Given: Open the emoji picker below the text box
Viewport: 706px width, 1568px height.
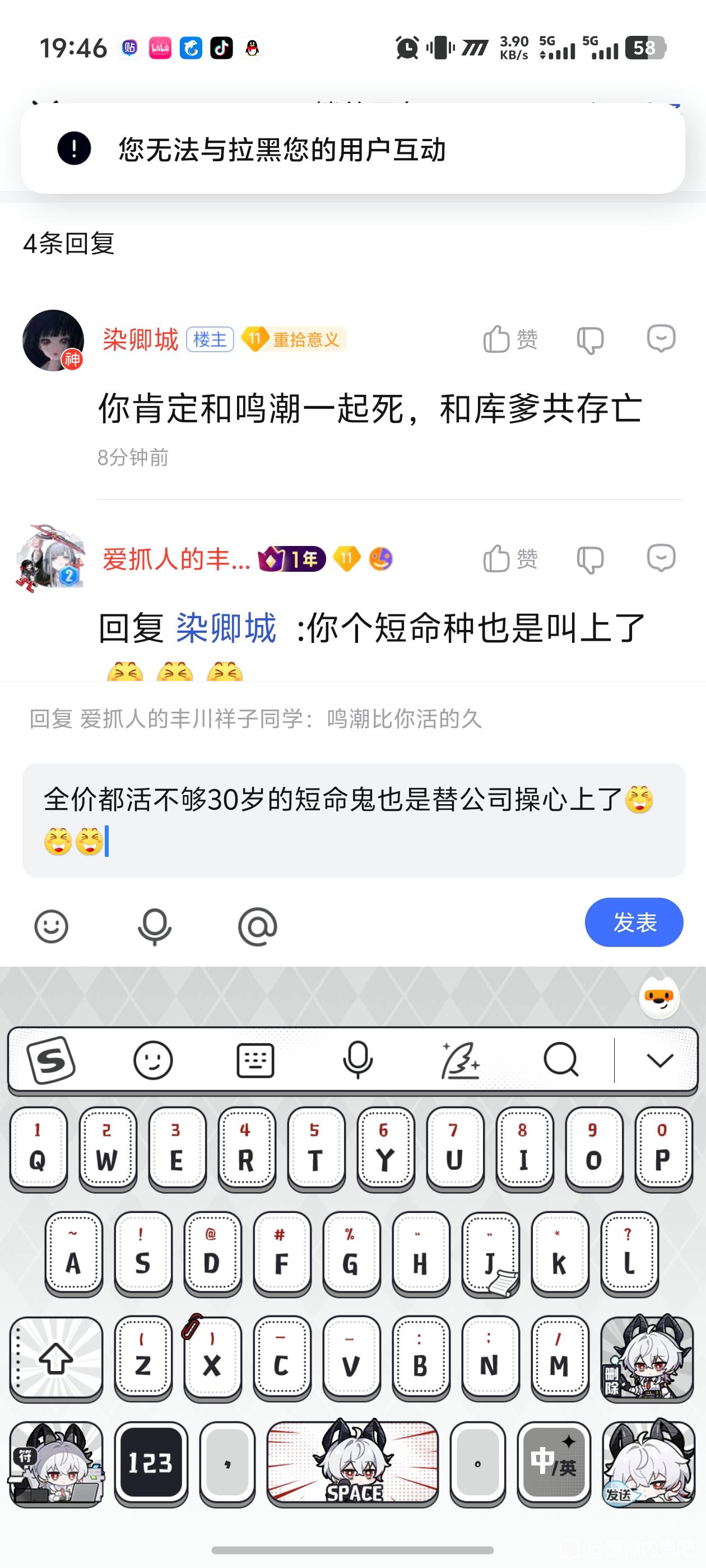Looking at the screenshot, I should coord(51,926).
